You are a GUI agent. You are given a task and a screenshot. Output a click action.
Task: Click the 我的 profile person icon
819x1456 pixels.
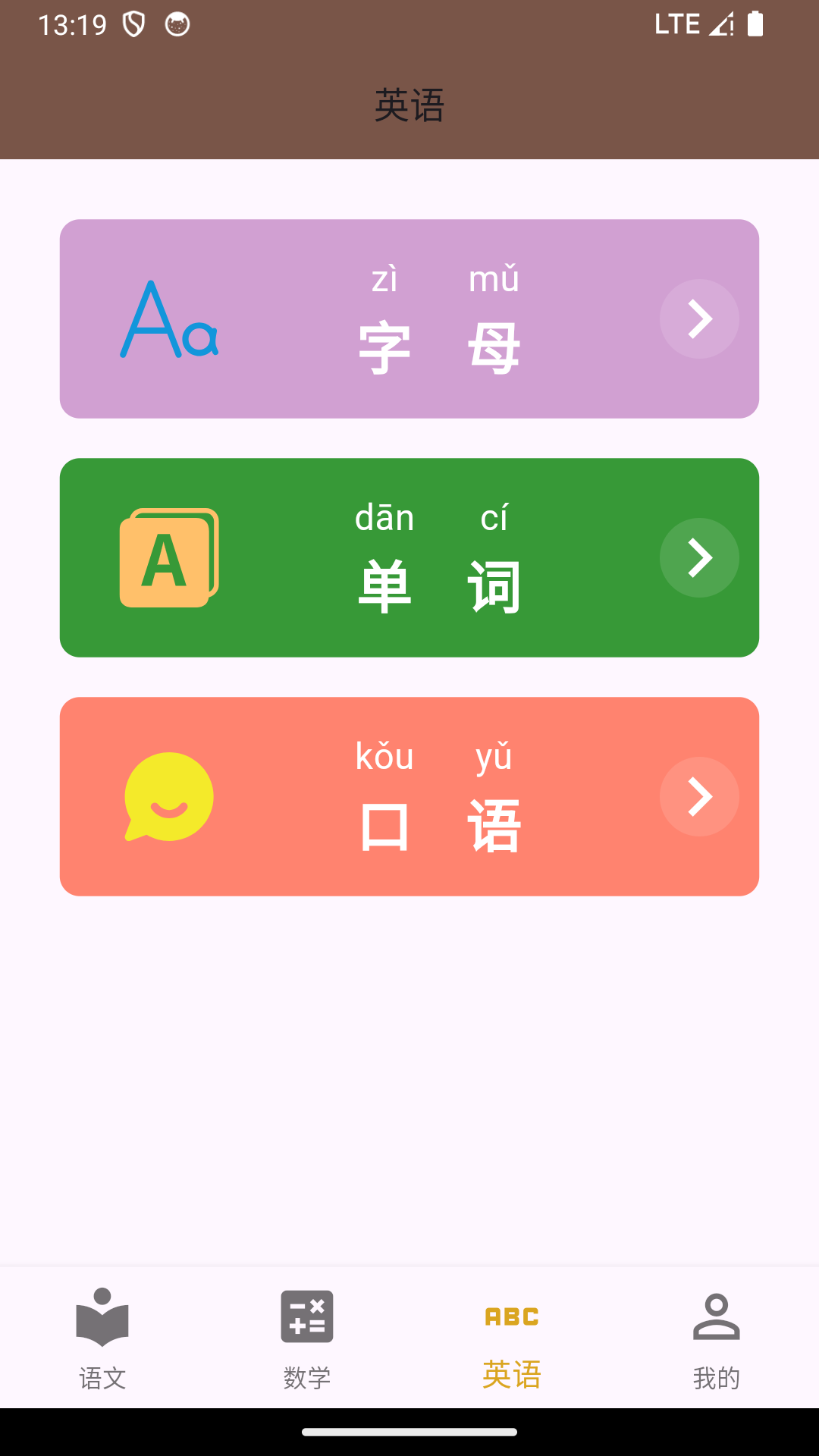click(715, 1316)
